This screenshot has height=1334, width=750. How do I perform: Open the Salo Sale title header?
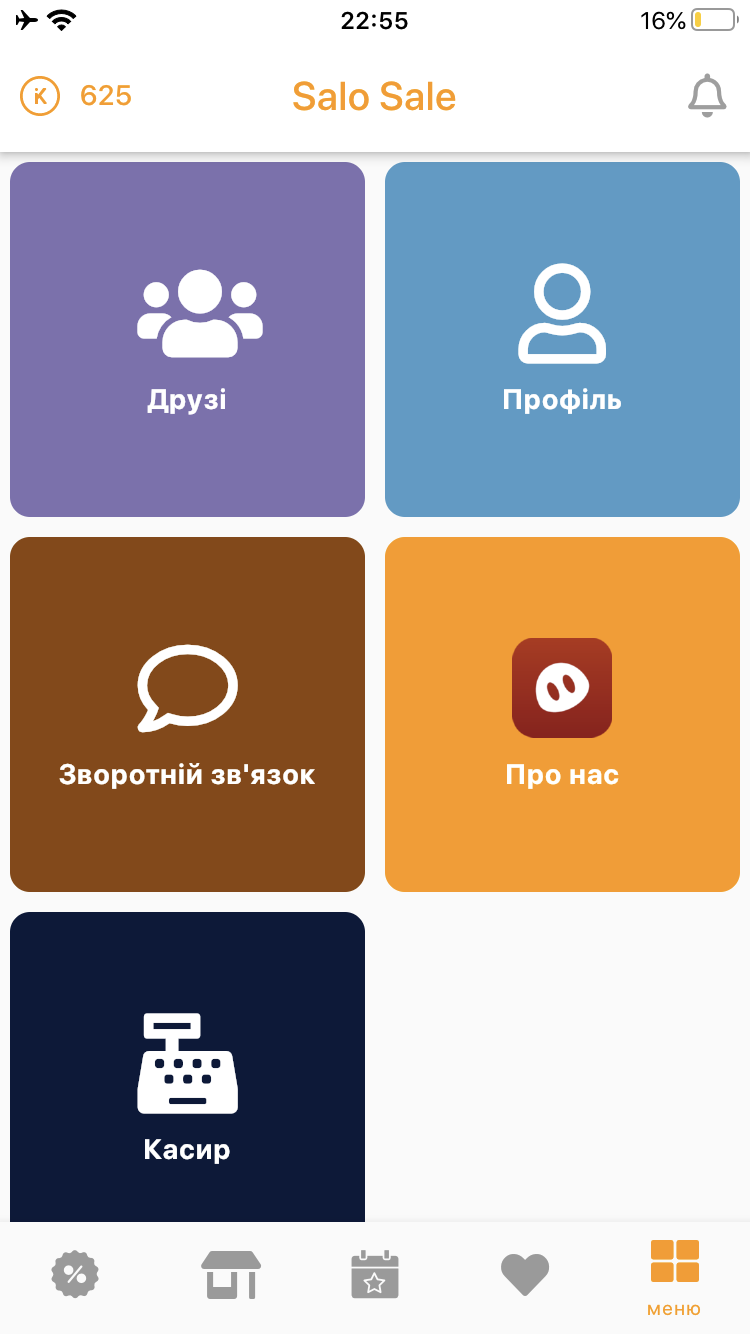pyautogui.click(x=375, y=97)
